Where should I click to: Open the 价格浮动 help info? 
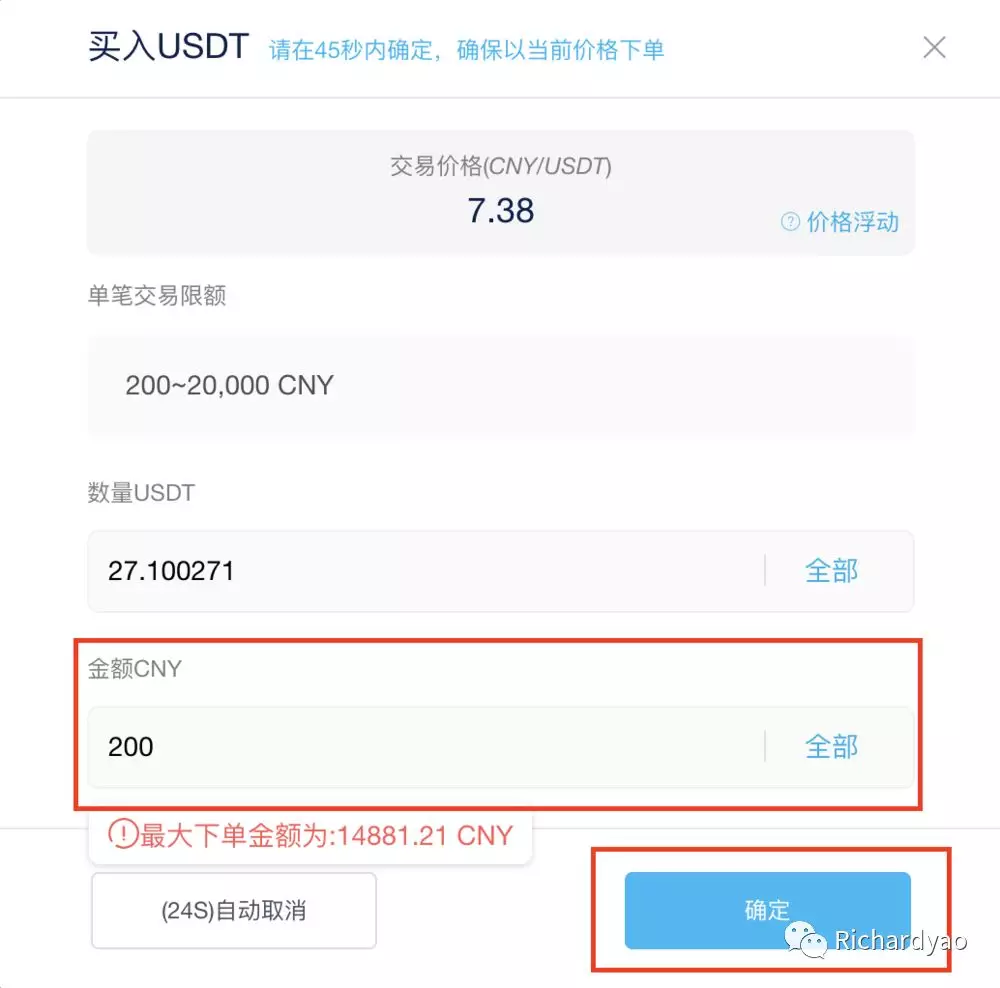840,222
